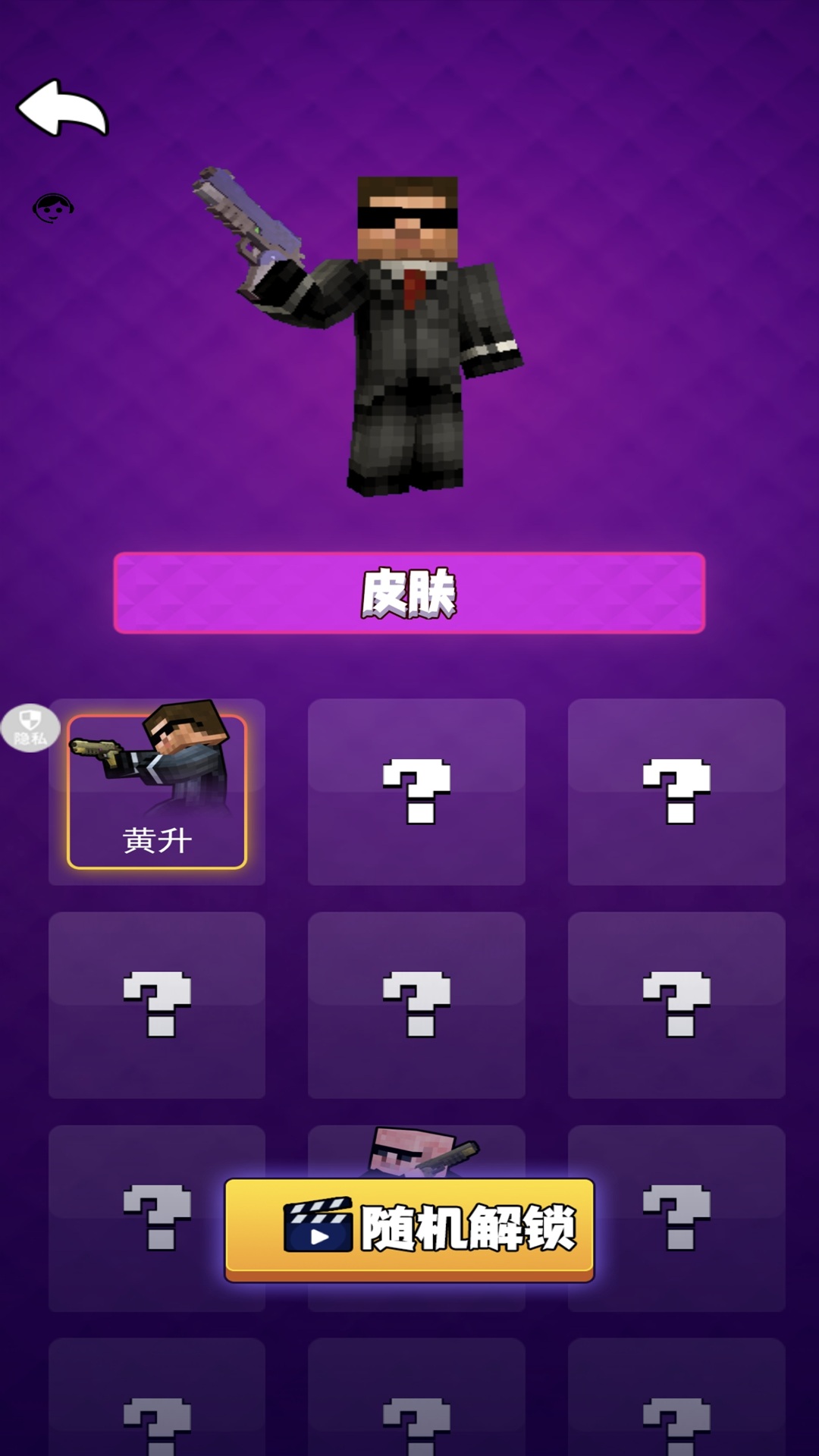Tap the 皮肤 skins header tab
The width and height of the screenshot is (819, 1456).
click(409, 593)
